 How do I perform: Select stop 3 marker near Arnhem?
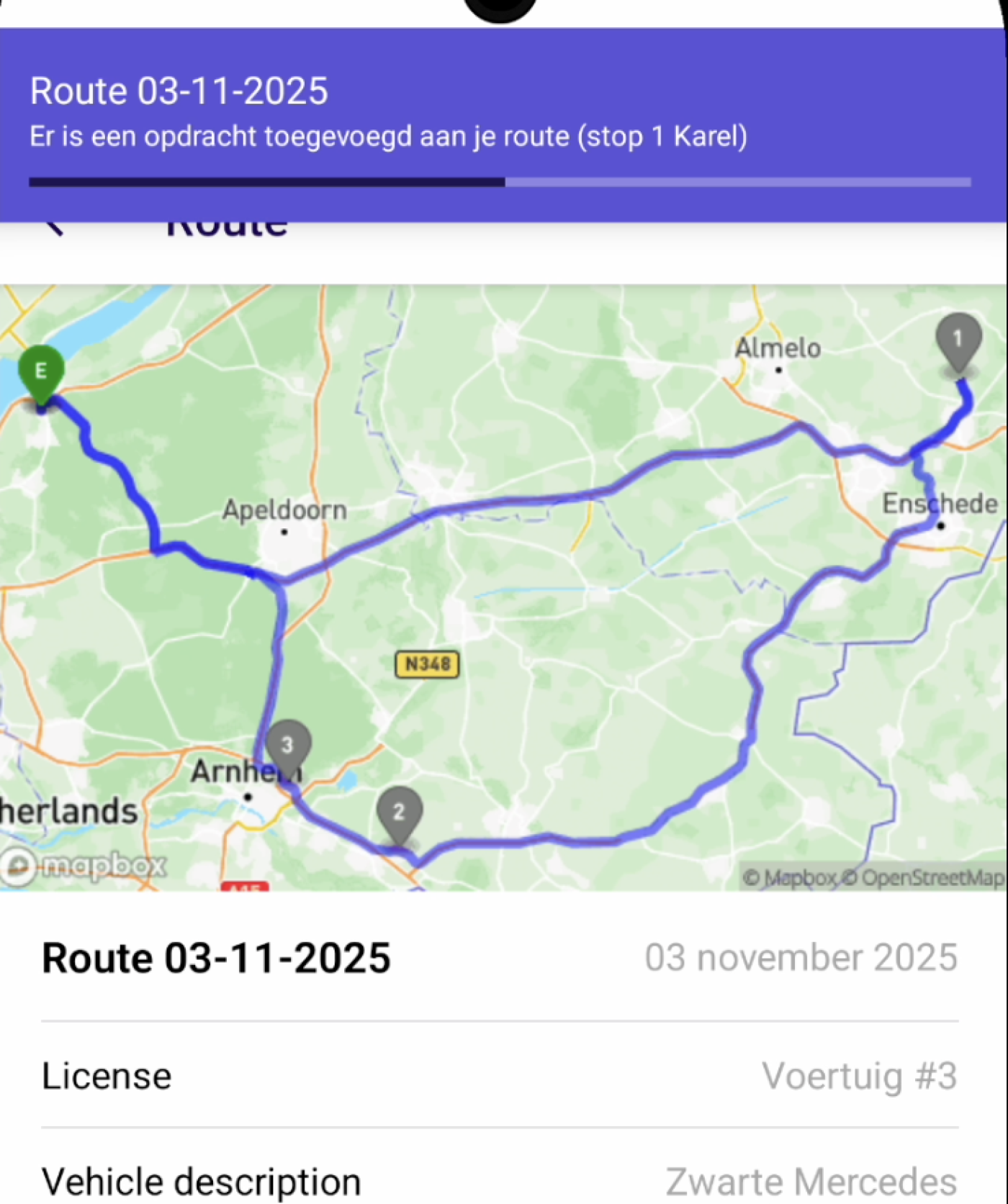tap(288, 747)
